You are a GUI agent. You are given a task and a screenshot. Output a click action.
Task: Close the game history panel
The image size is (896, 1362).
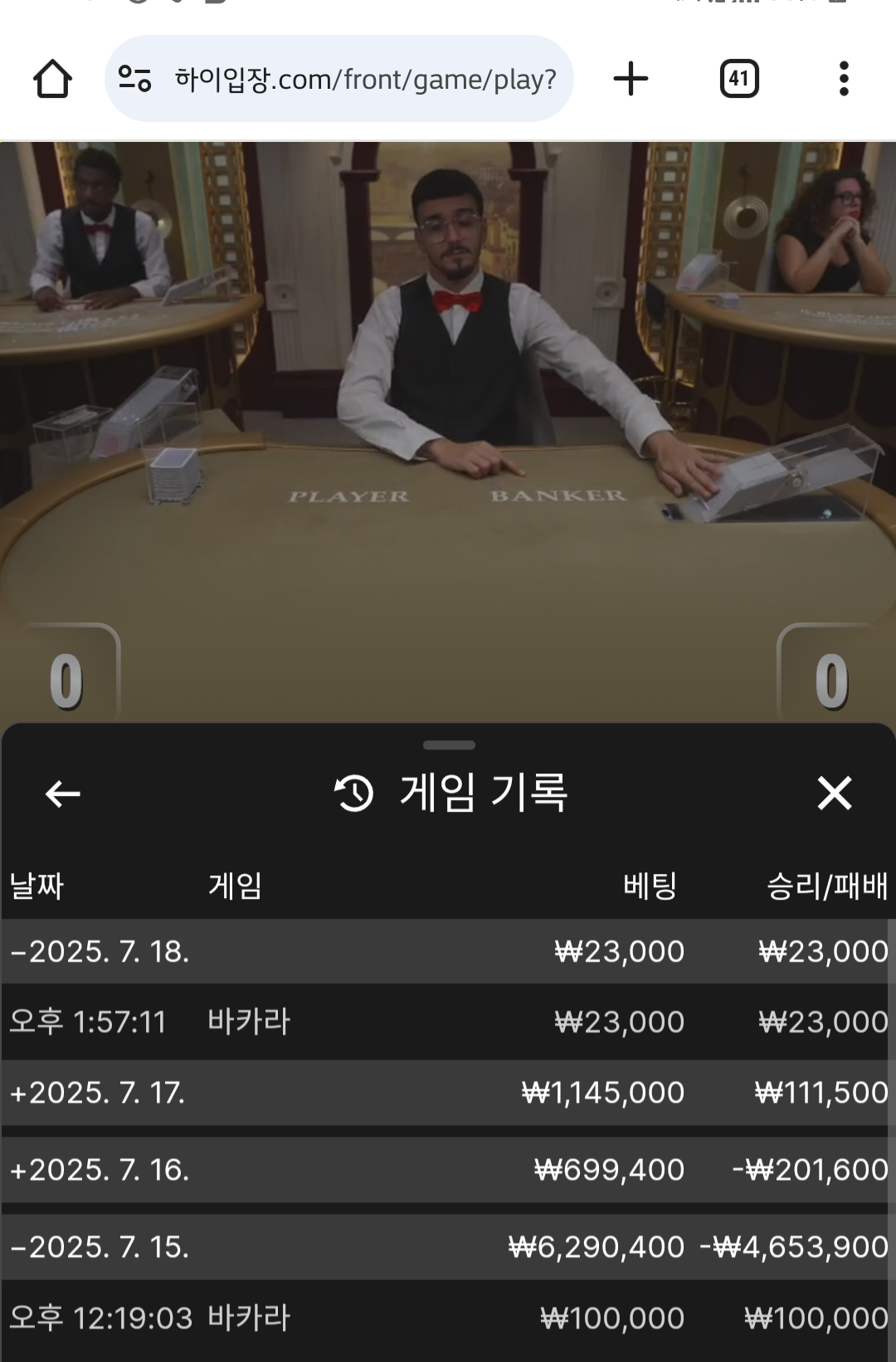click(x=834, y=793)
